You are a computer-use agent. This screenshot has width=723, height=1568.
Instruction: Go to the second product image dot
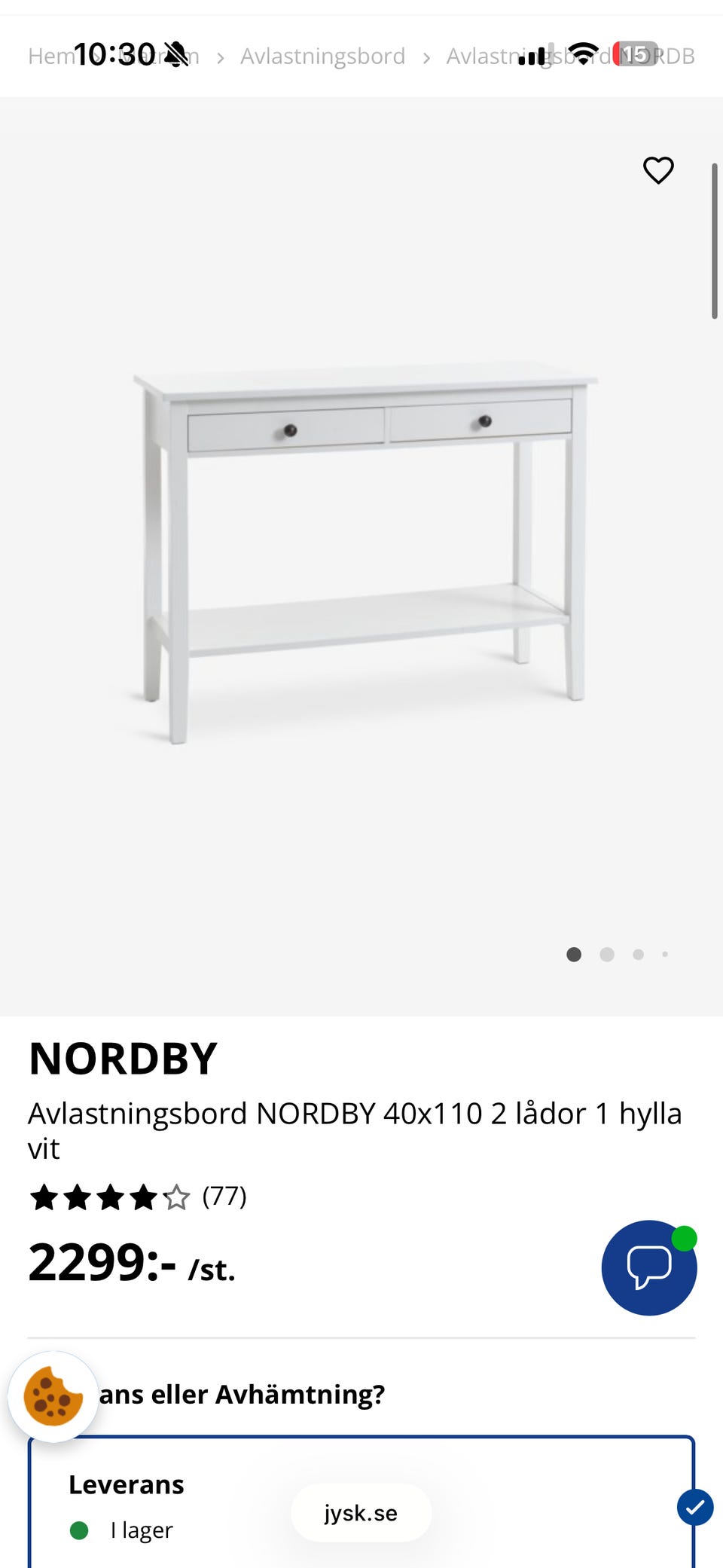pyautogui.click(x=607, y=955)
